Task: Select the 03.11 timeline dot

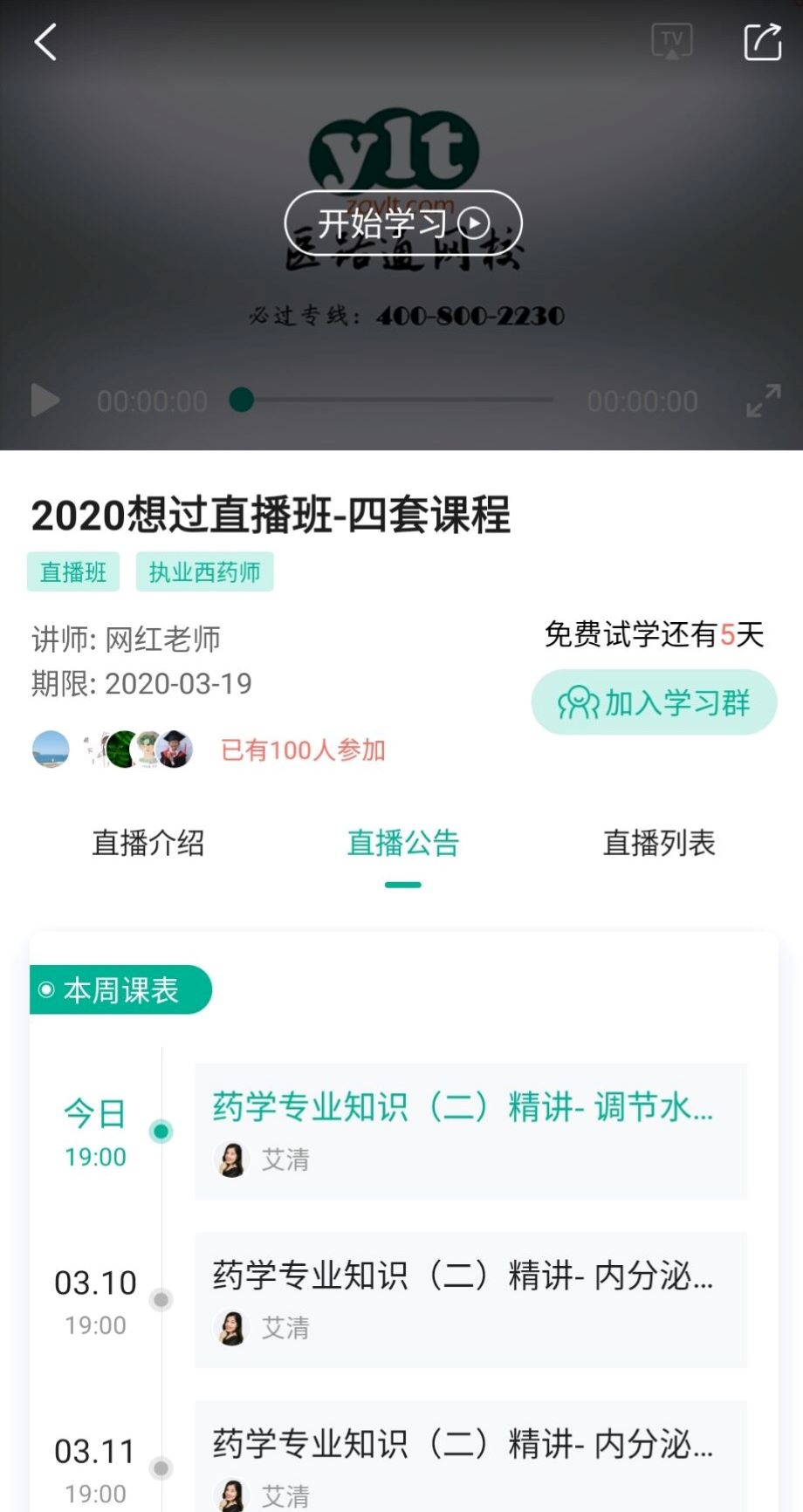Action: pyautogui.click(x=161, y=1468)
